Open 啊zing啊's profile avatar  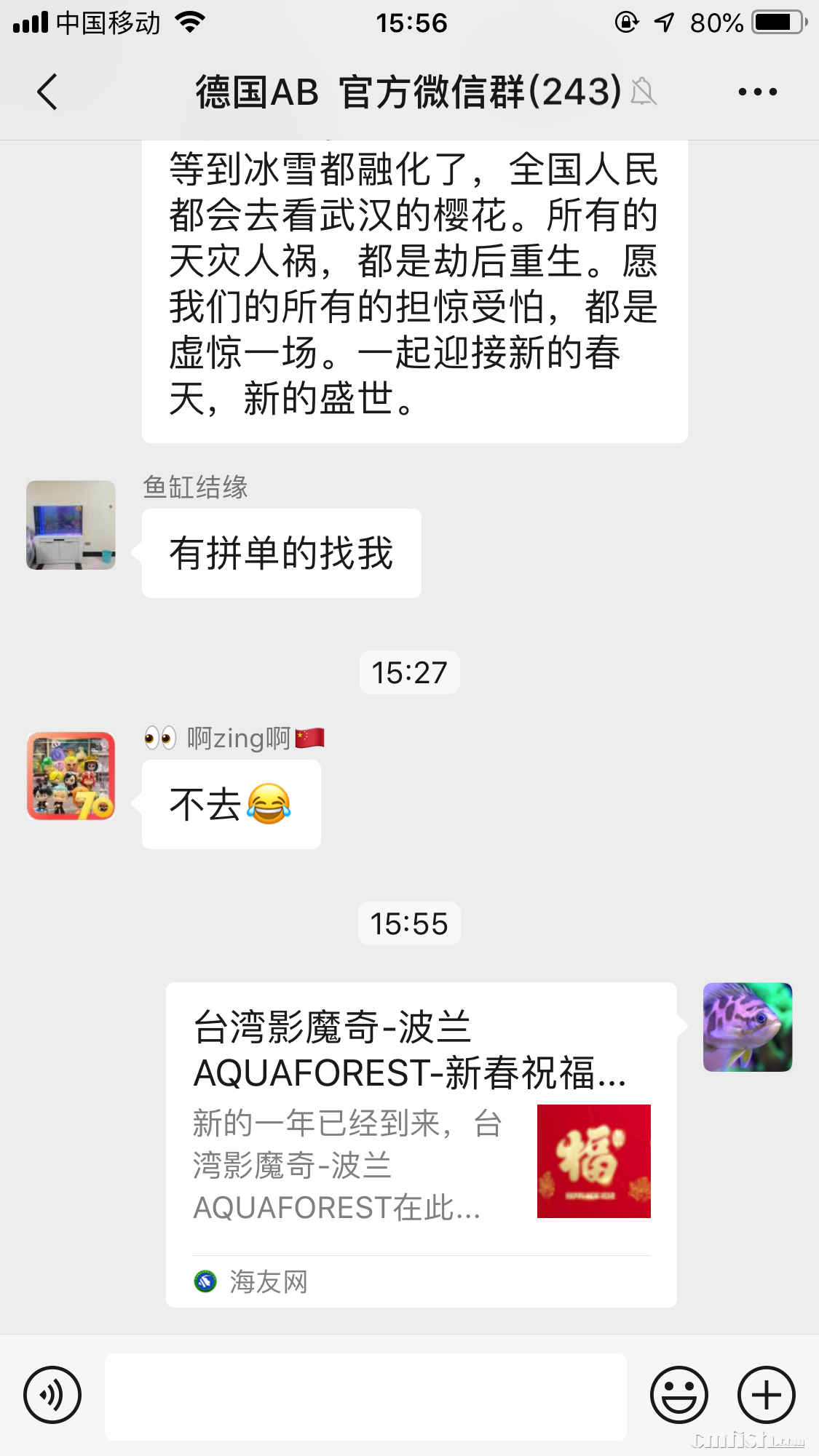point(70,776)
